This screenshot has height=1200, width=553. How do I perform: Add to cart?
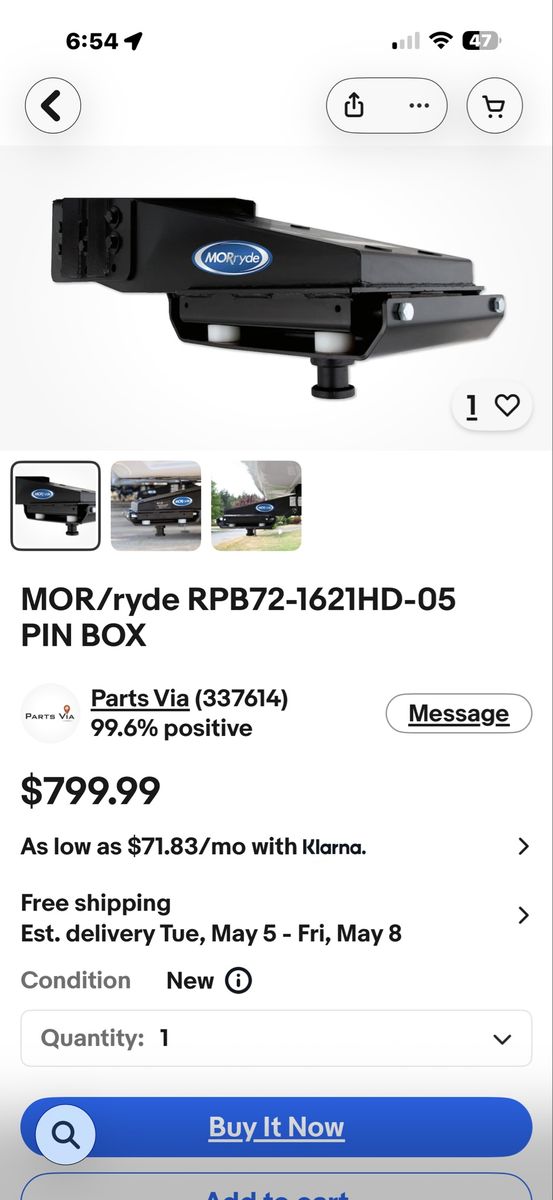276,1187
